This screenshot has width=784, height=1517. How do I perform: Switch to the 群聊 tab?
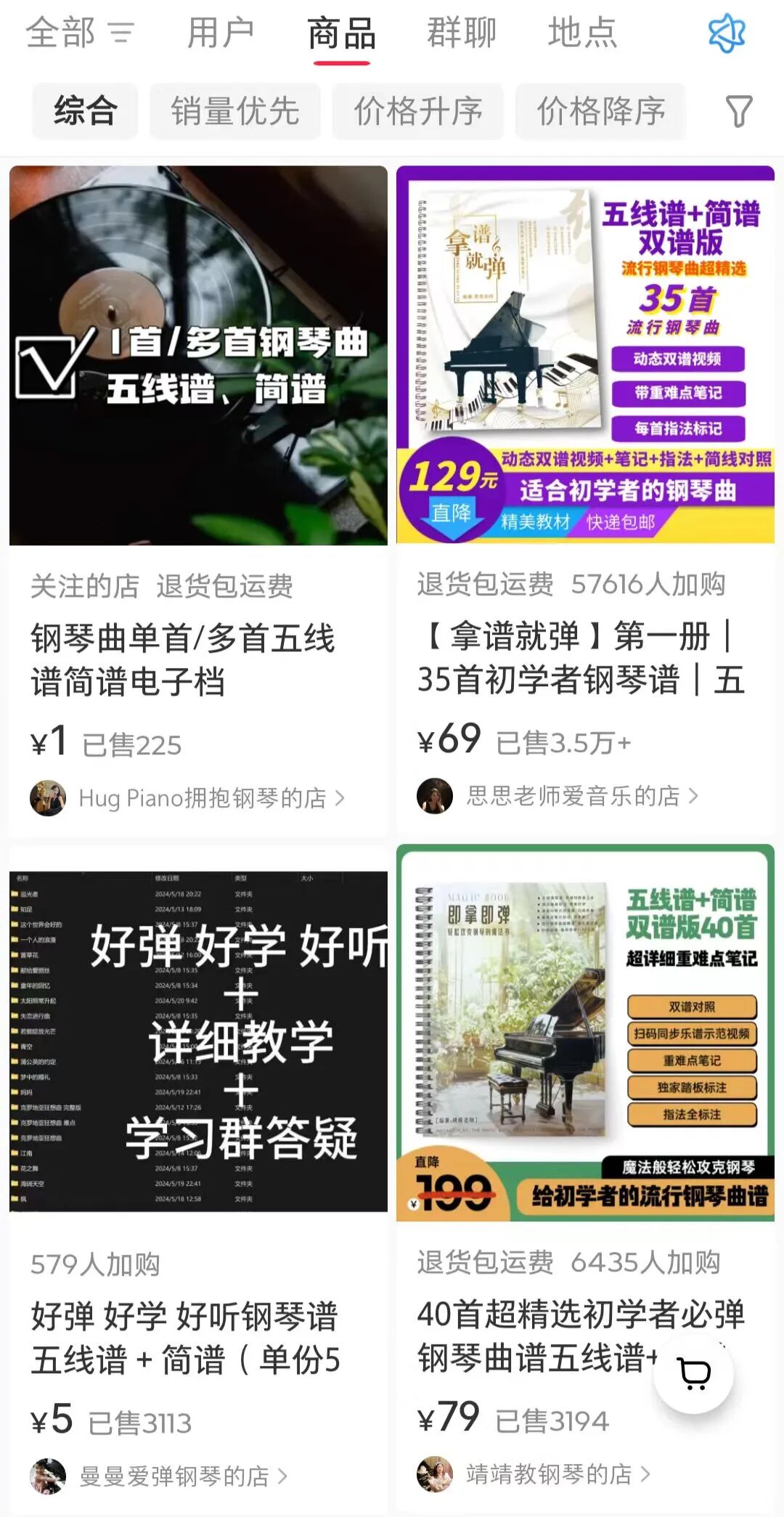point(460,34)
